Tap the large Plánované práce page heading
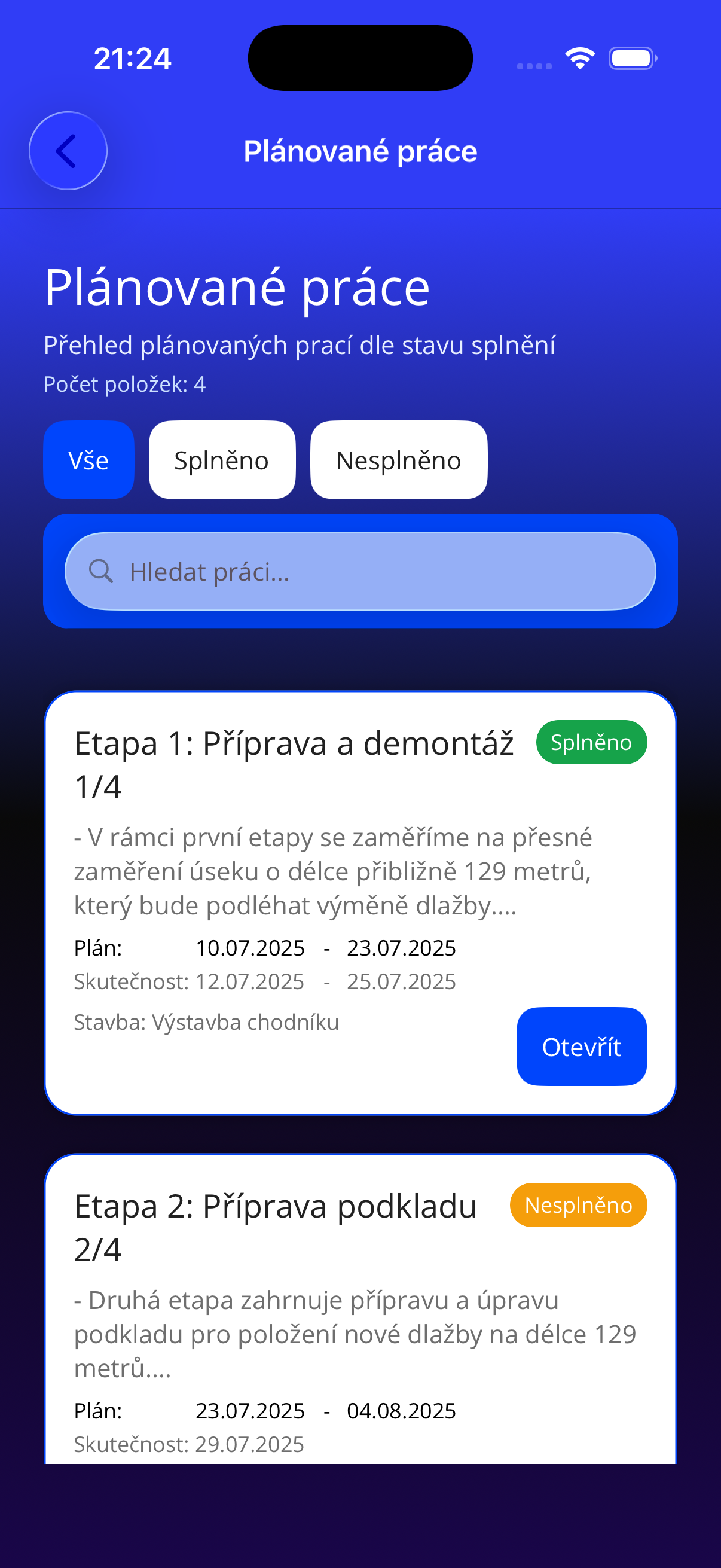Screen dimensions: 721x1568 click(237, 287)
